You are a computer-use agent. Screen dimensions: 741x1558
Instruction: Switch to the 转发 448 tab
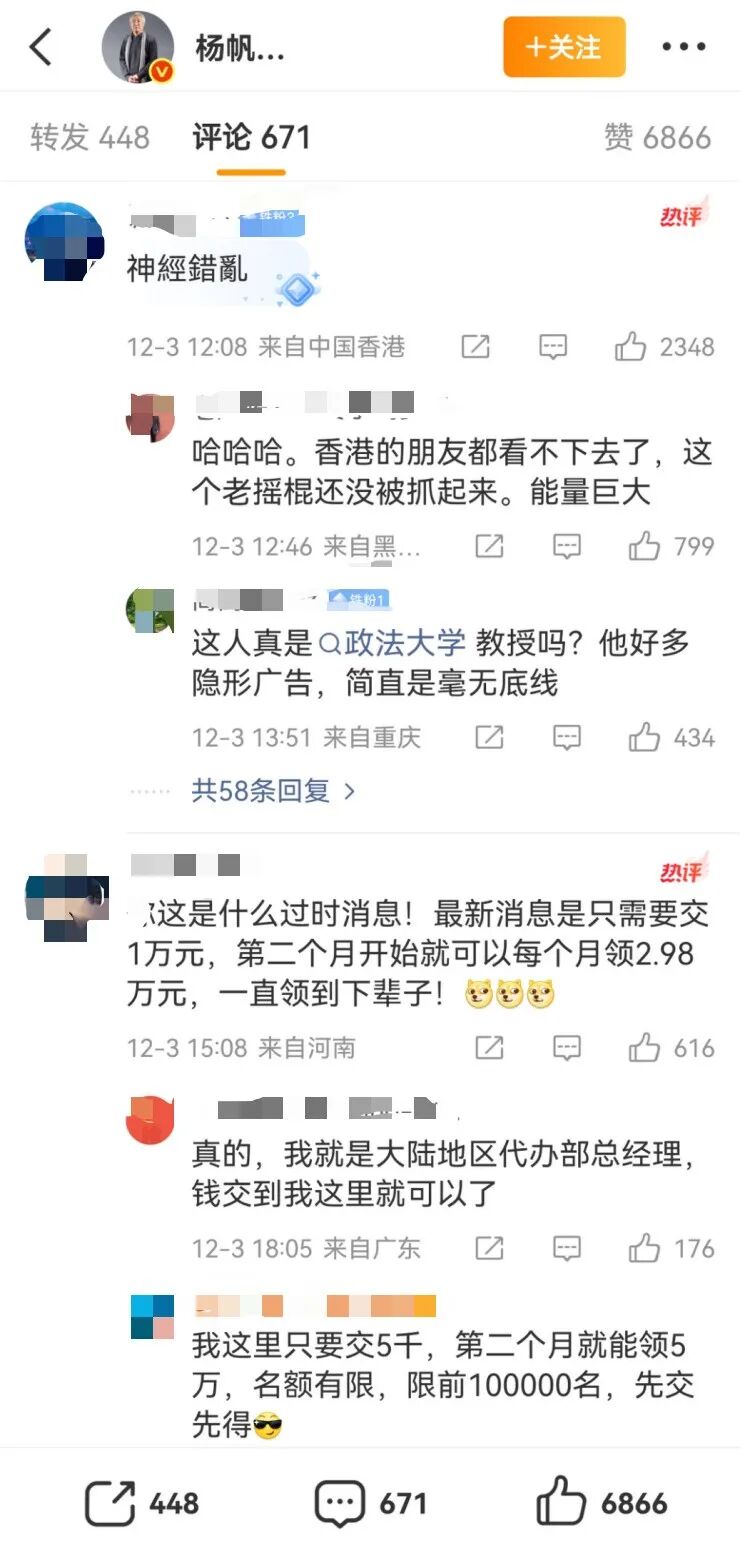(89, 137)
